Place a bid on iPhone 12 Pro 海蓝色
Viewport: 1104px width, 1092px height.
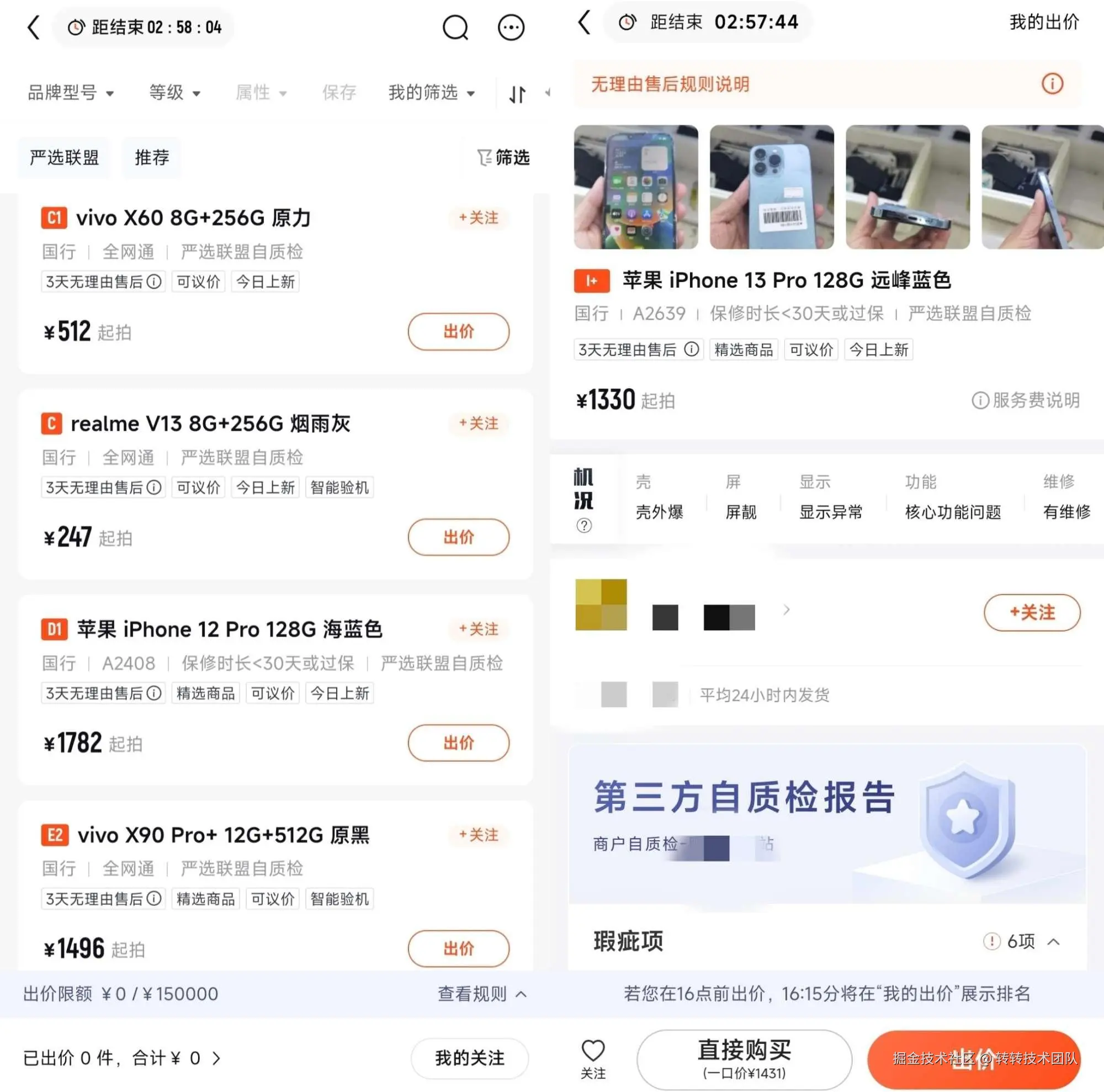tap(458, 743)
